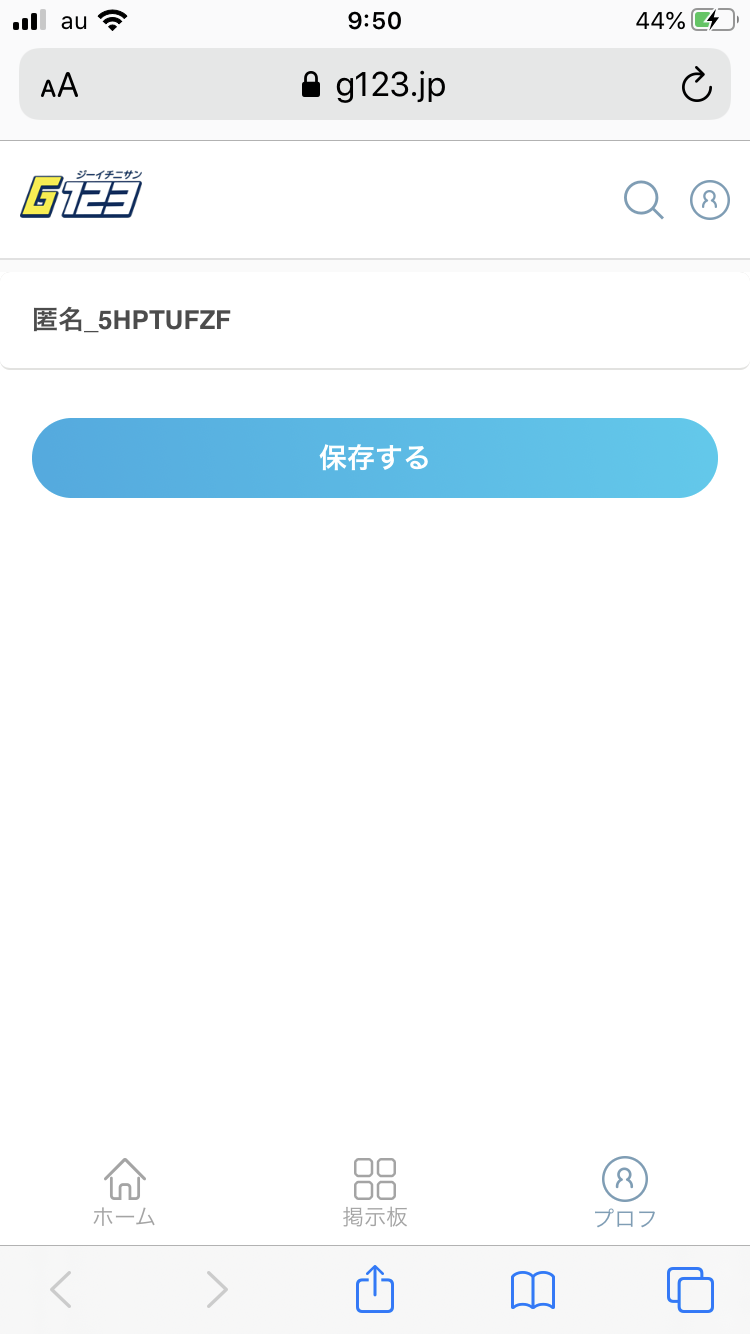Image resolution: width=750 pixels, height=1334 pixels.
Task: Switch to the プロフ tab
Action: click(625, 1192)
